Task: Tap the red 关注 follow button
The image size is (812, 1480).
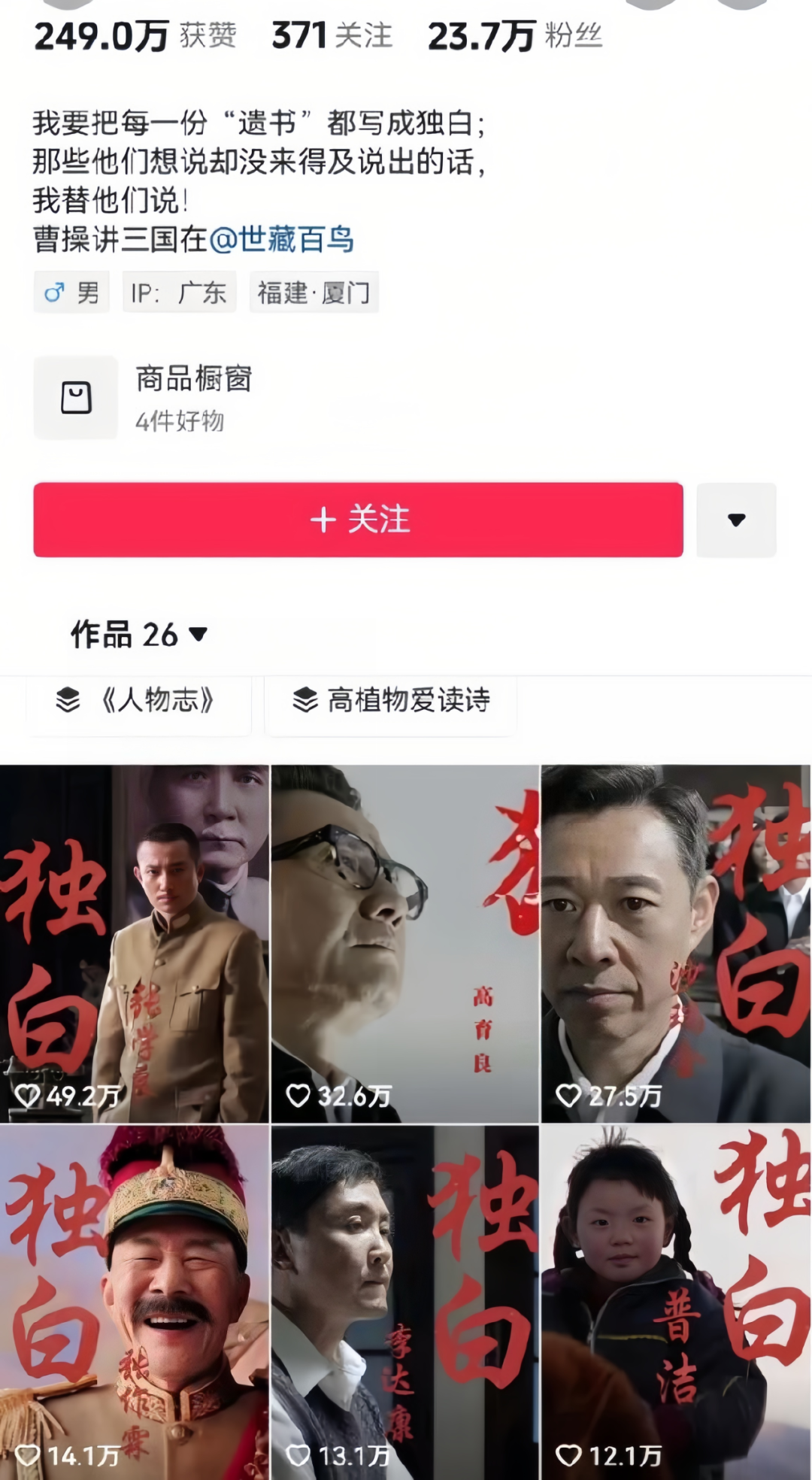Action: pyautogui.click(x=358, y=520)
